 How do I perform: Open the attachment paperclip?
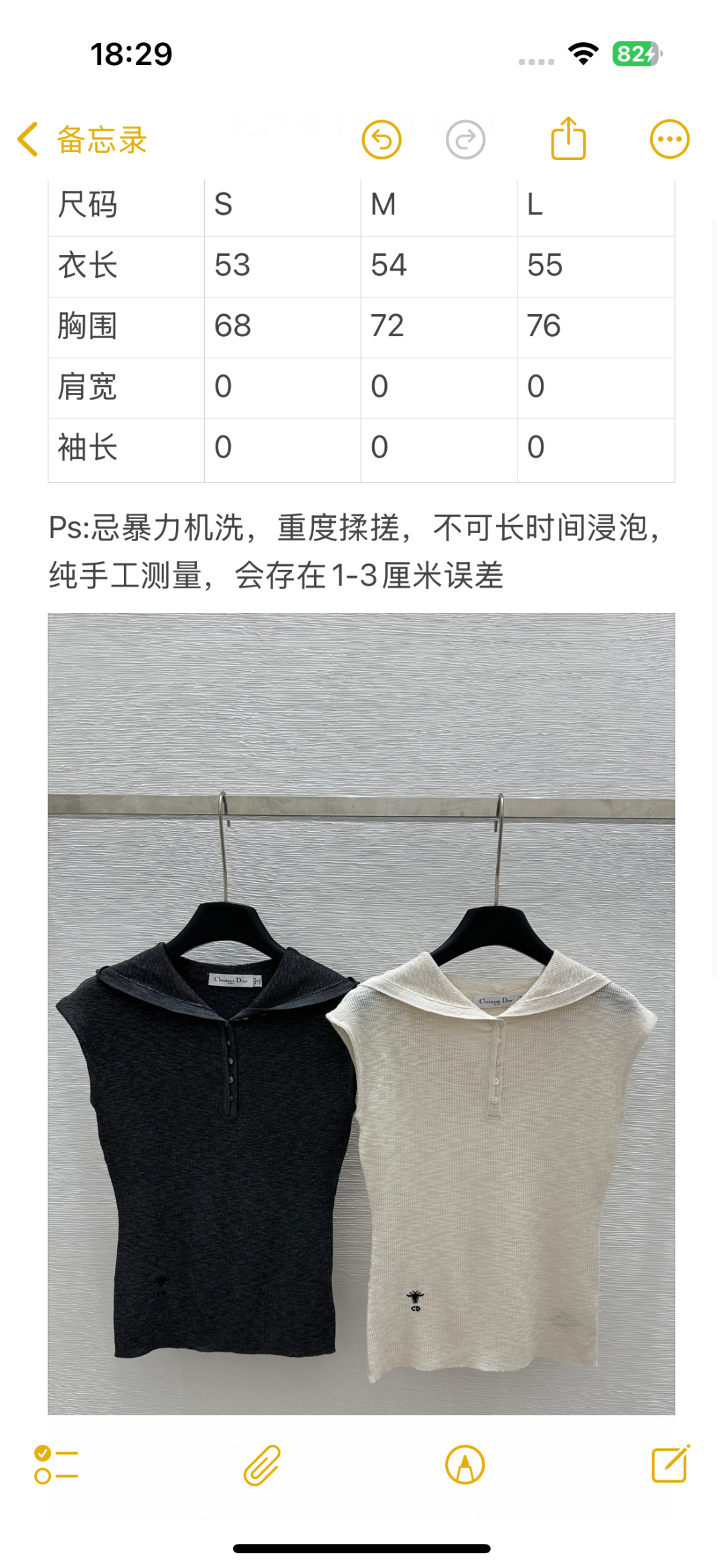262,1465
